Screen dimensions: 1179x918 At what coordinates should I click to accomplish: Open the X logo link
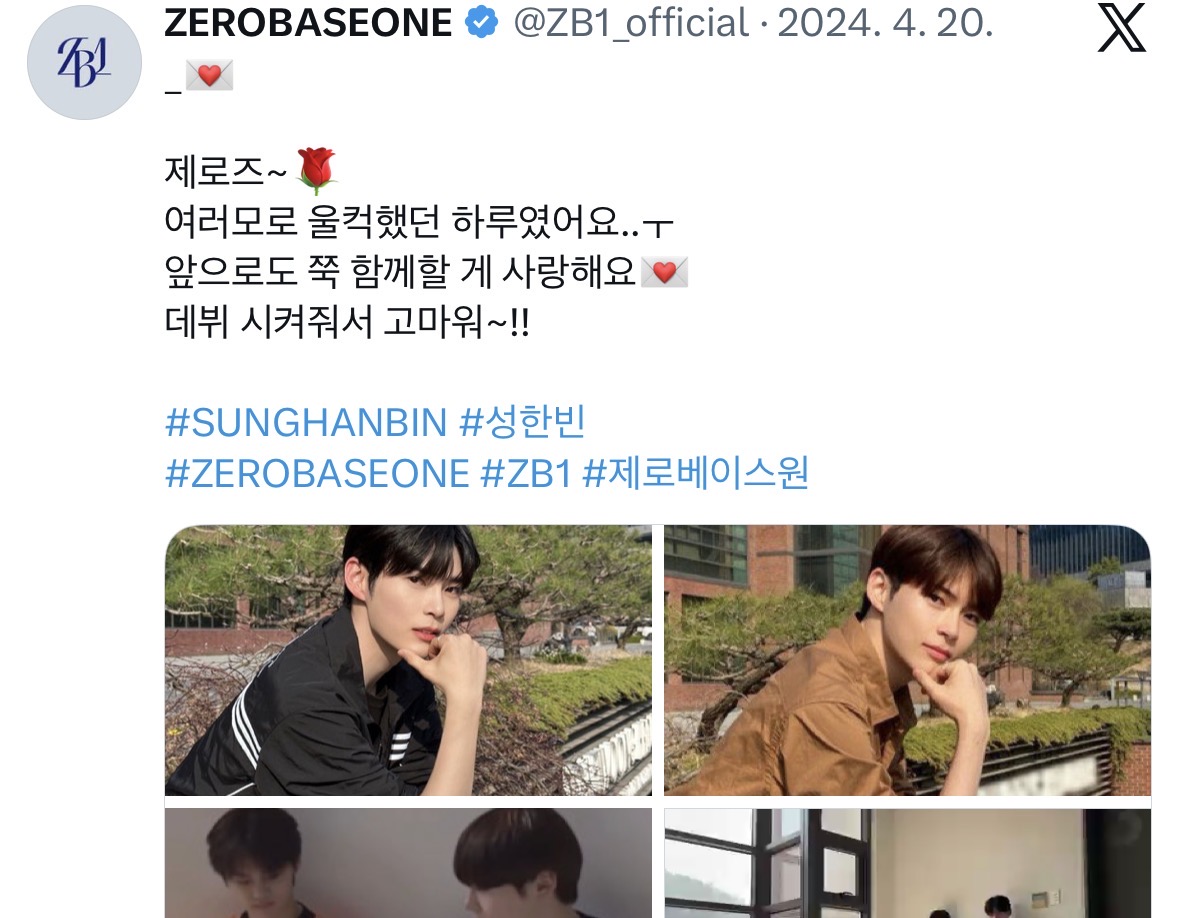tap(1120, 29)
